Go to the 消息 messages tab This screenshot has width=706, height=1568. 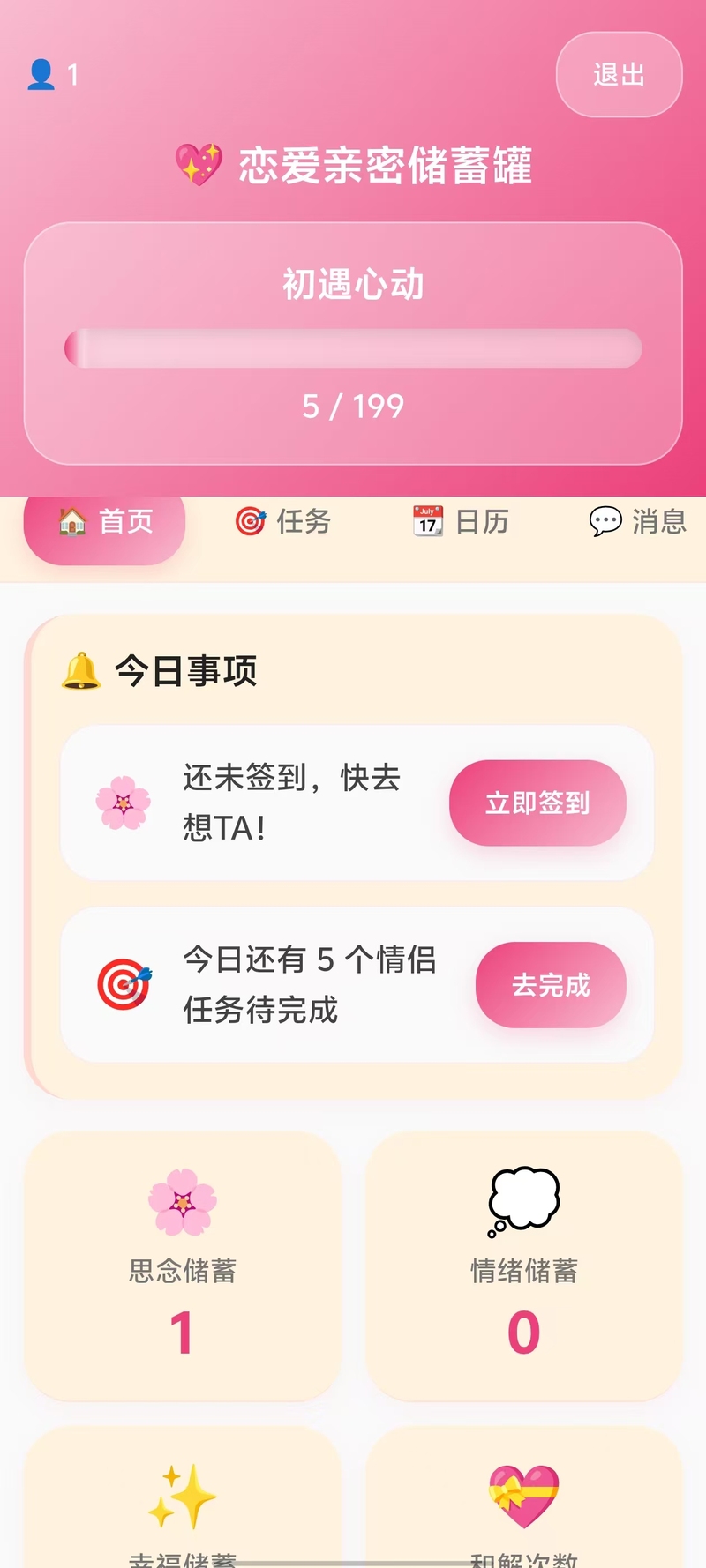point(638,522)
